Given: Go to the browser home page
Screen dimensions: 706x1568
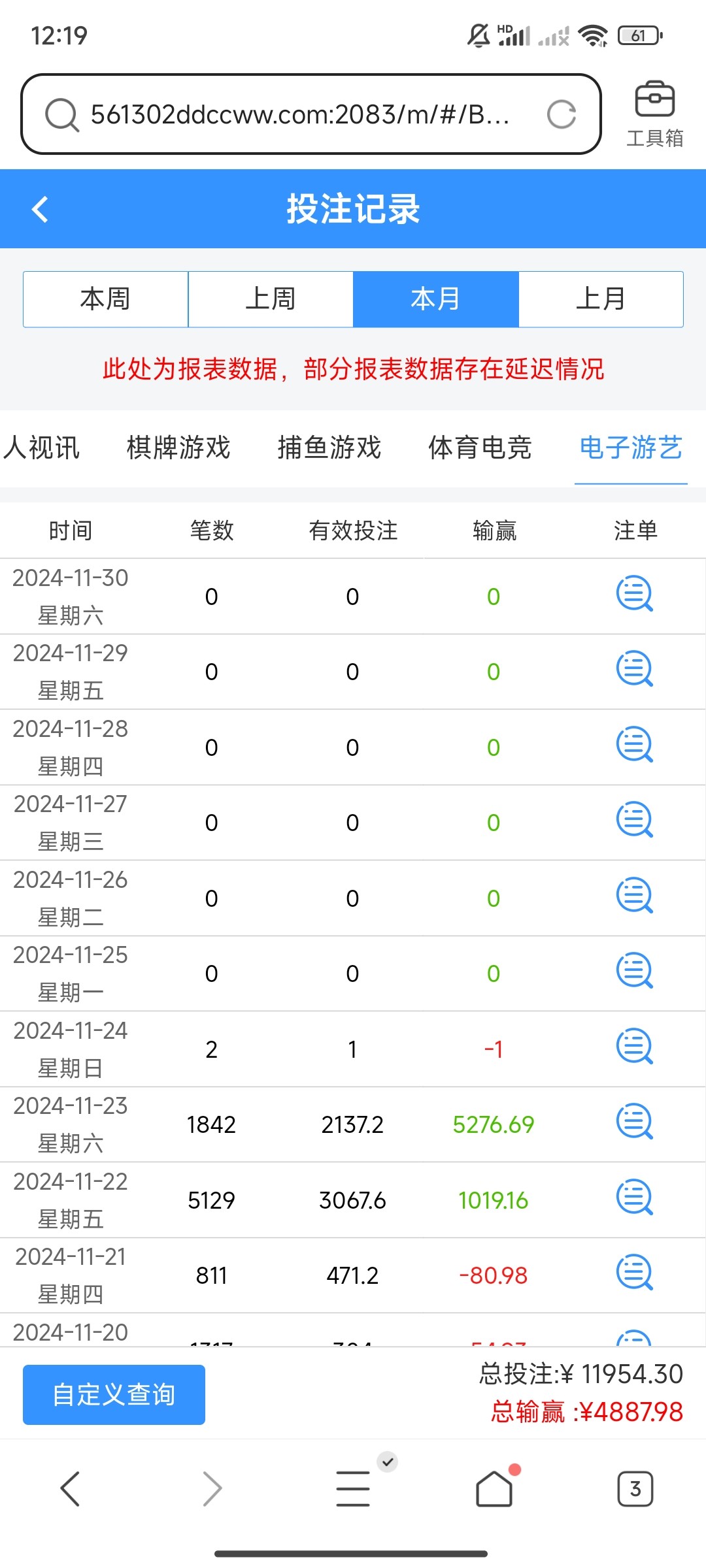Looking at the screenshot, I should (494, 1489).
